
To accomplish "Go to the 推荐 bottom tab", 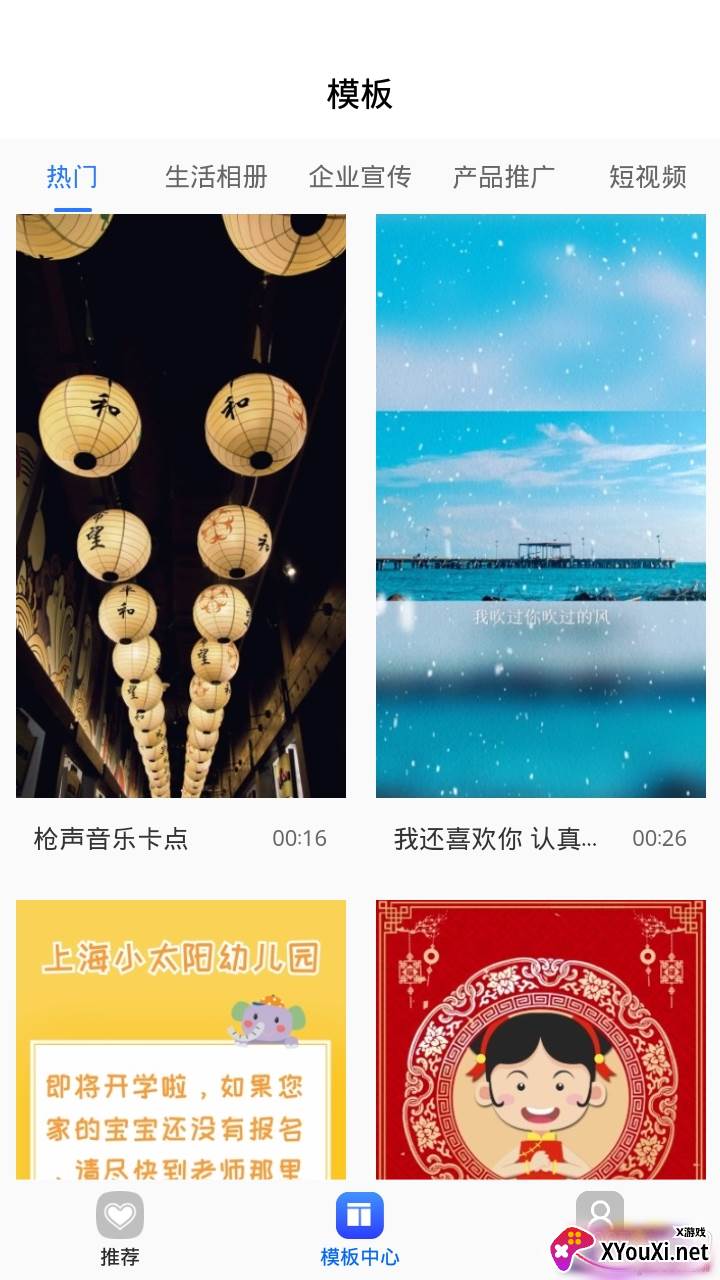I will [120, 1230].
